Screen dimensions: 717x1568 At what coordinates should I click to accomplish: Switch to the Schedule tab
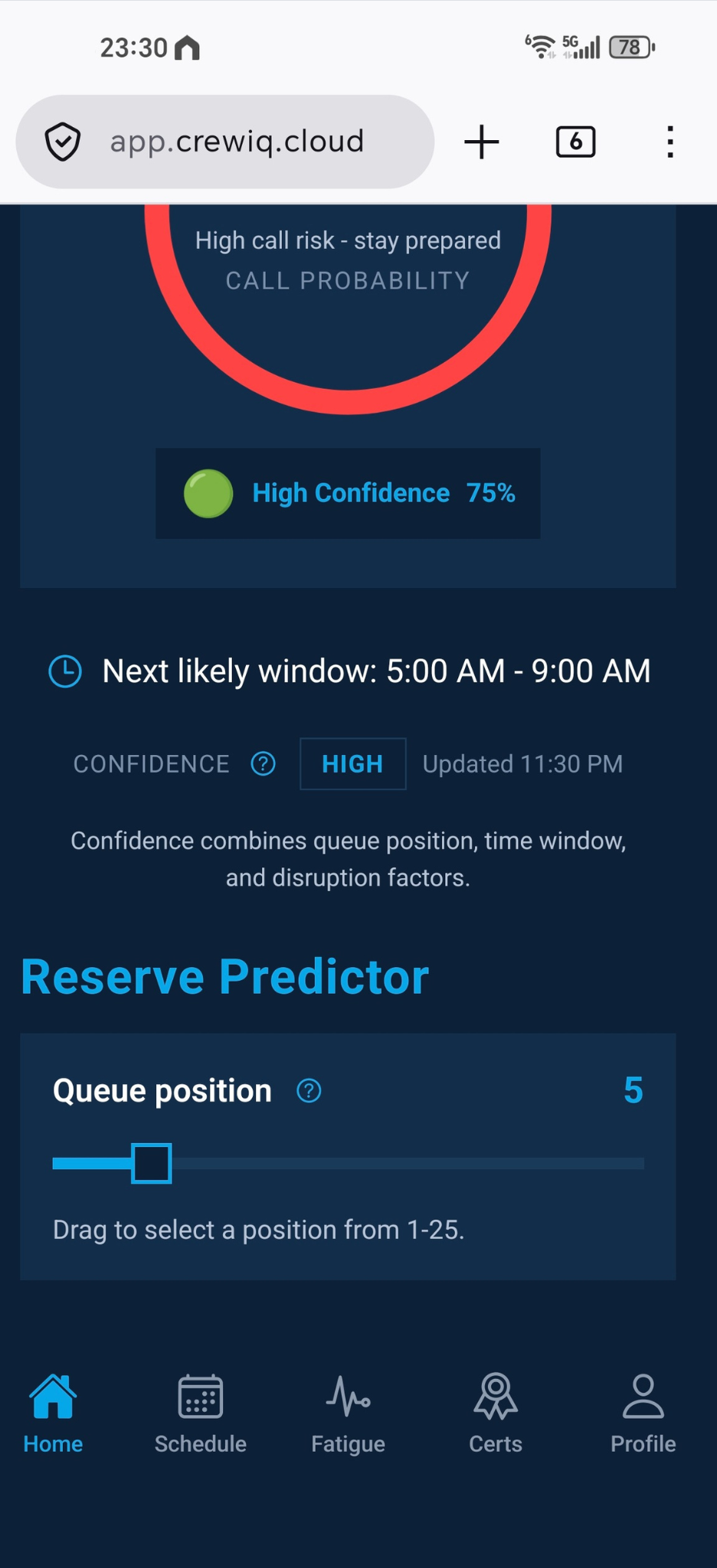click(201, 1413)
